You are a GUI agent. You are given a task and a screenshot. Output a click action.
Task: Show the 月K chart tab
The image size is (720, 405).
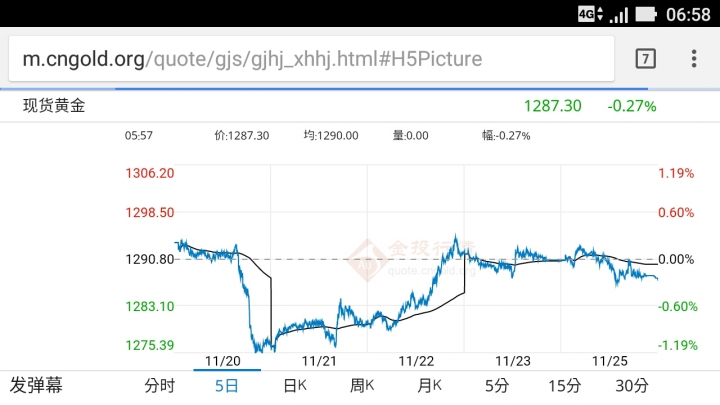coord(430,385)
